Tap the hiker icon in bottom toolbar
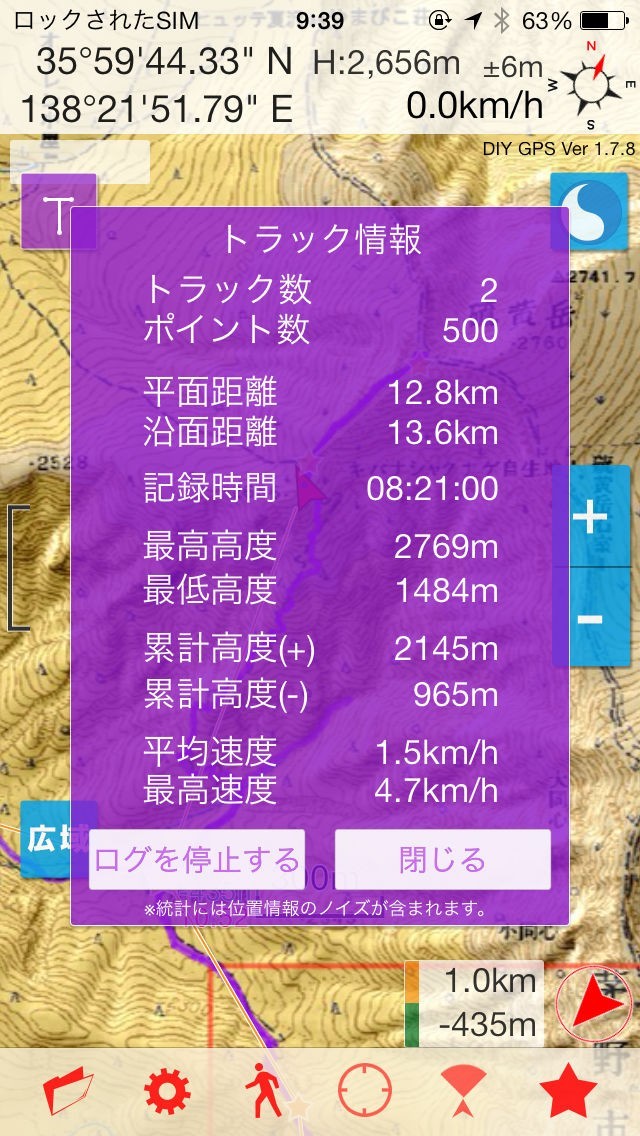This screenshot has width=640, height=1136. click(264, 1090)
